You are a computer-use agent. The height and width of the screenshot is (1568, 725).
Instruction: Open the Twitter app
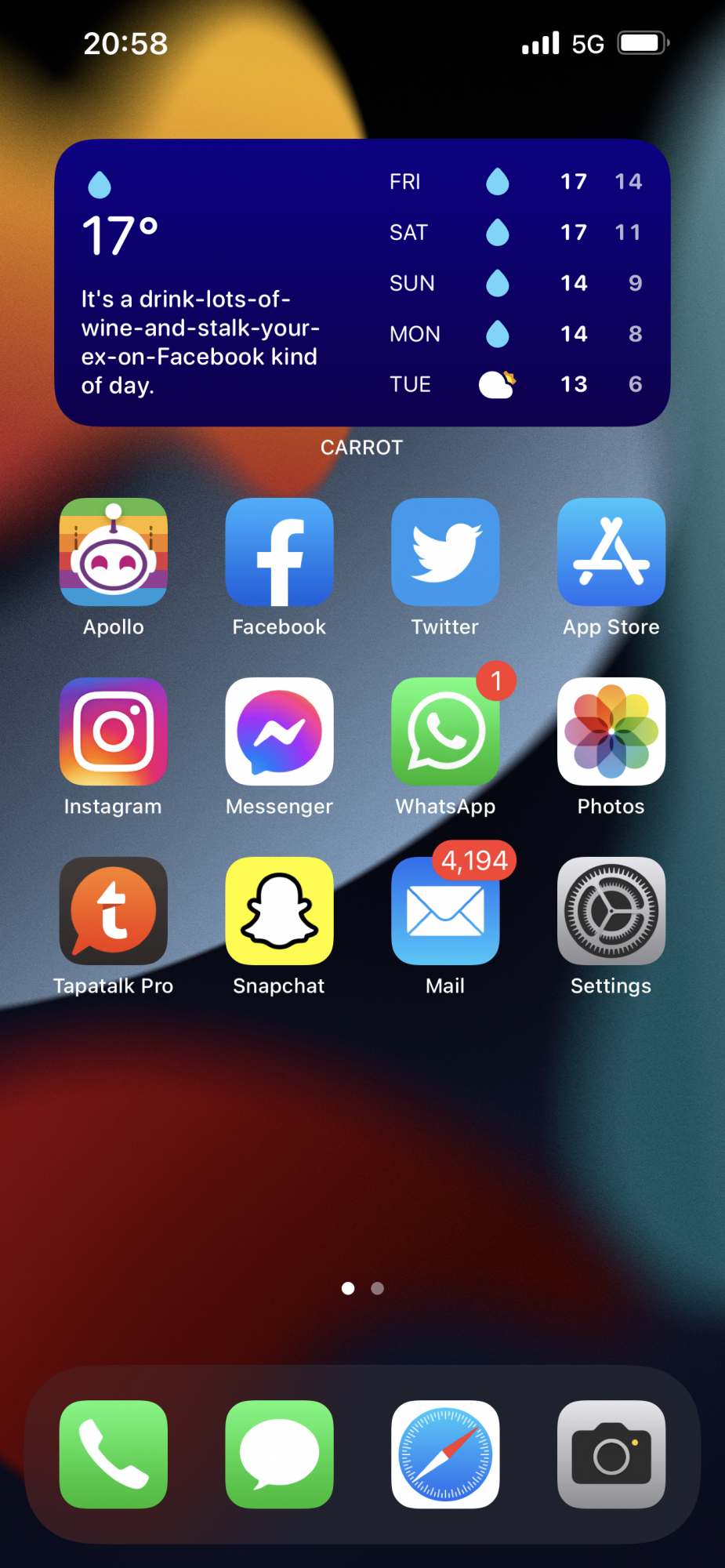445,552
